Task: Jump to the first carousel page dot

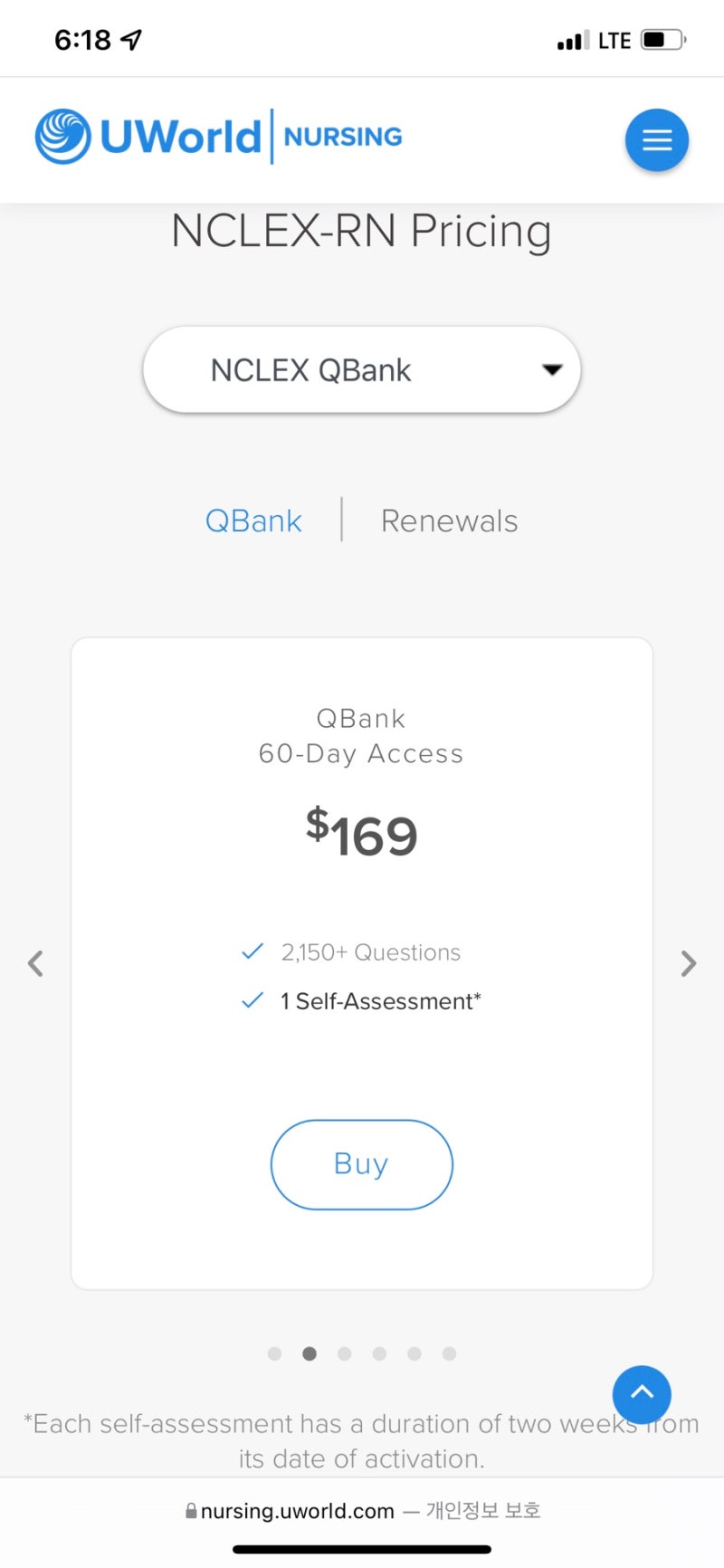Action: 274,1353
